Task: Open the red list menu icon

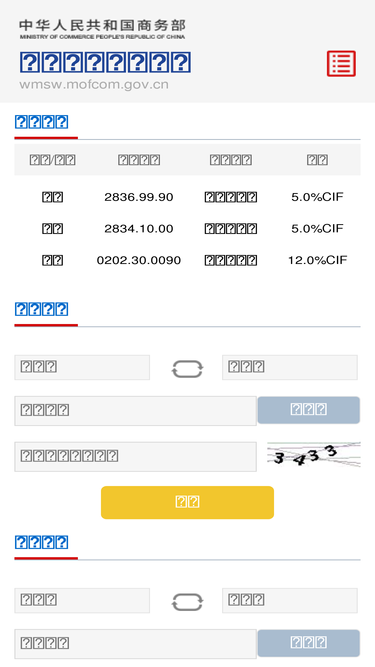Action: [341, 64]
